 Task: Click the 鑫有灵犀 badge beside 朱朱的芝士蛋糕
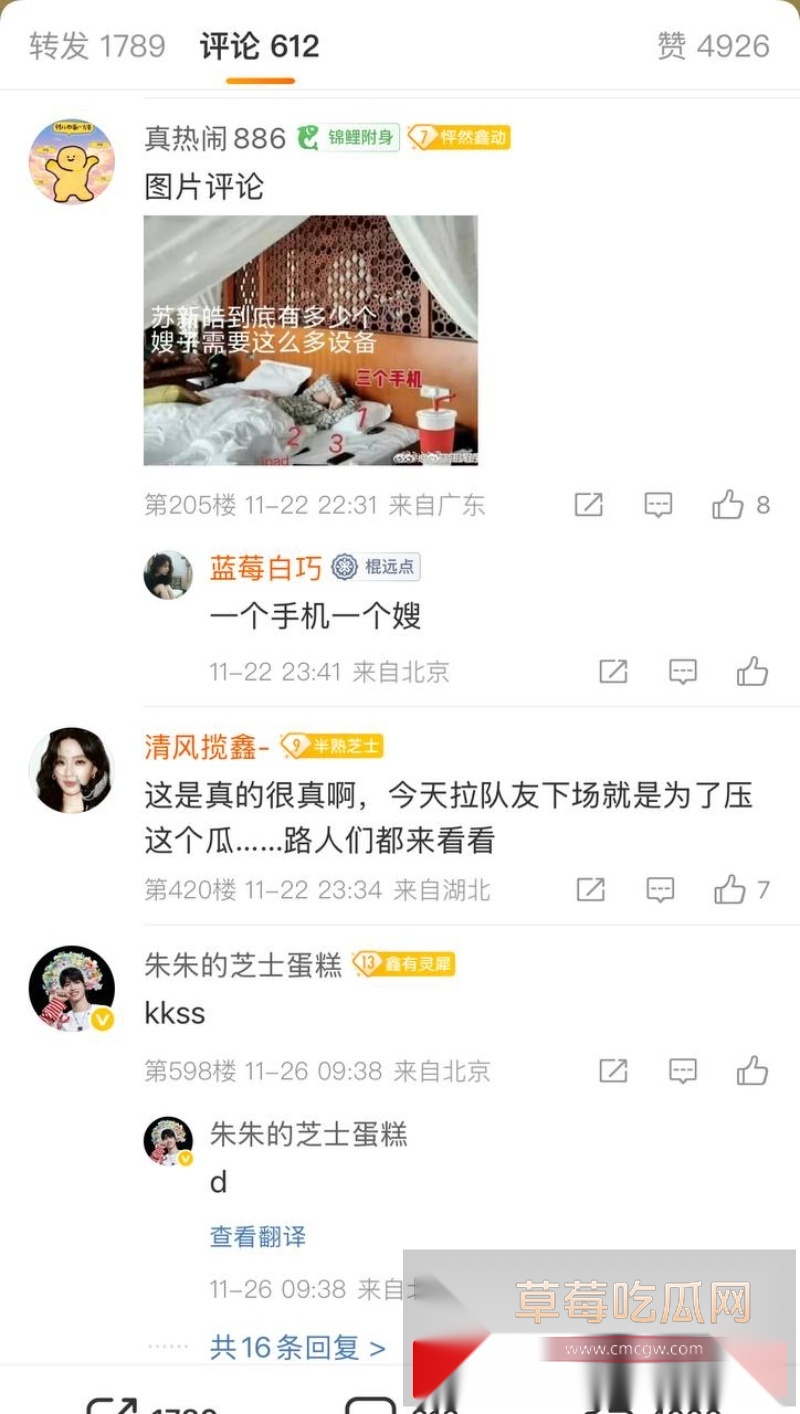403,964
